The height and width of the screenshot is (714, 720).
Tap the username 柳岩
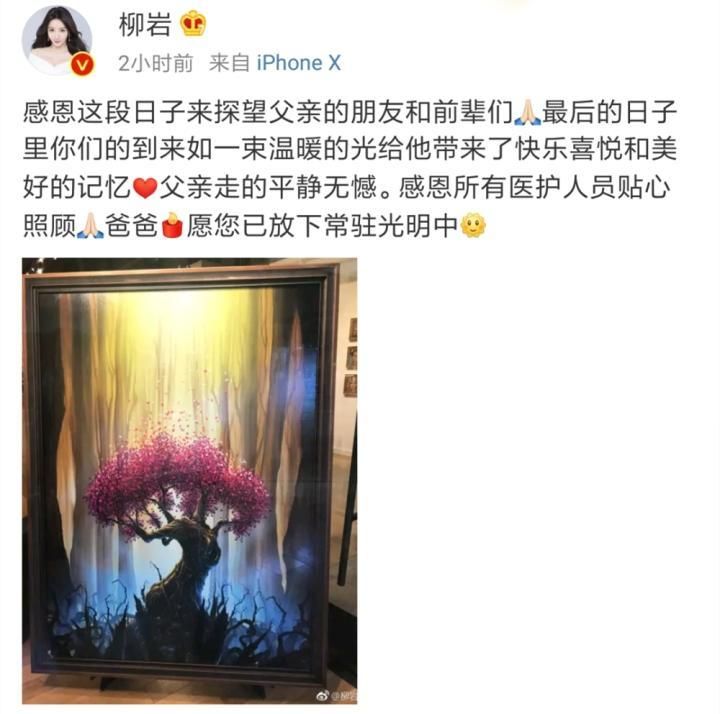[x=143, y=24]
